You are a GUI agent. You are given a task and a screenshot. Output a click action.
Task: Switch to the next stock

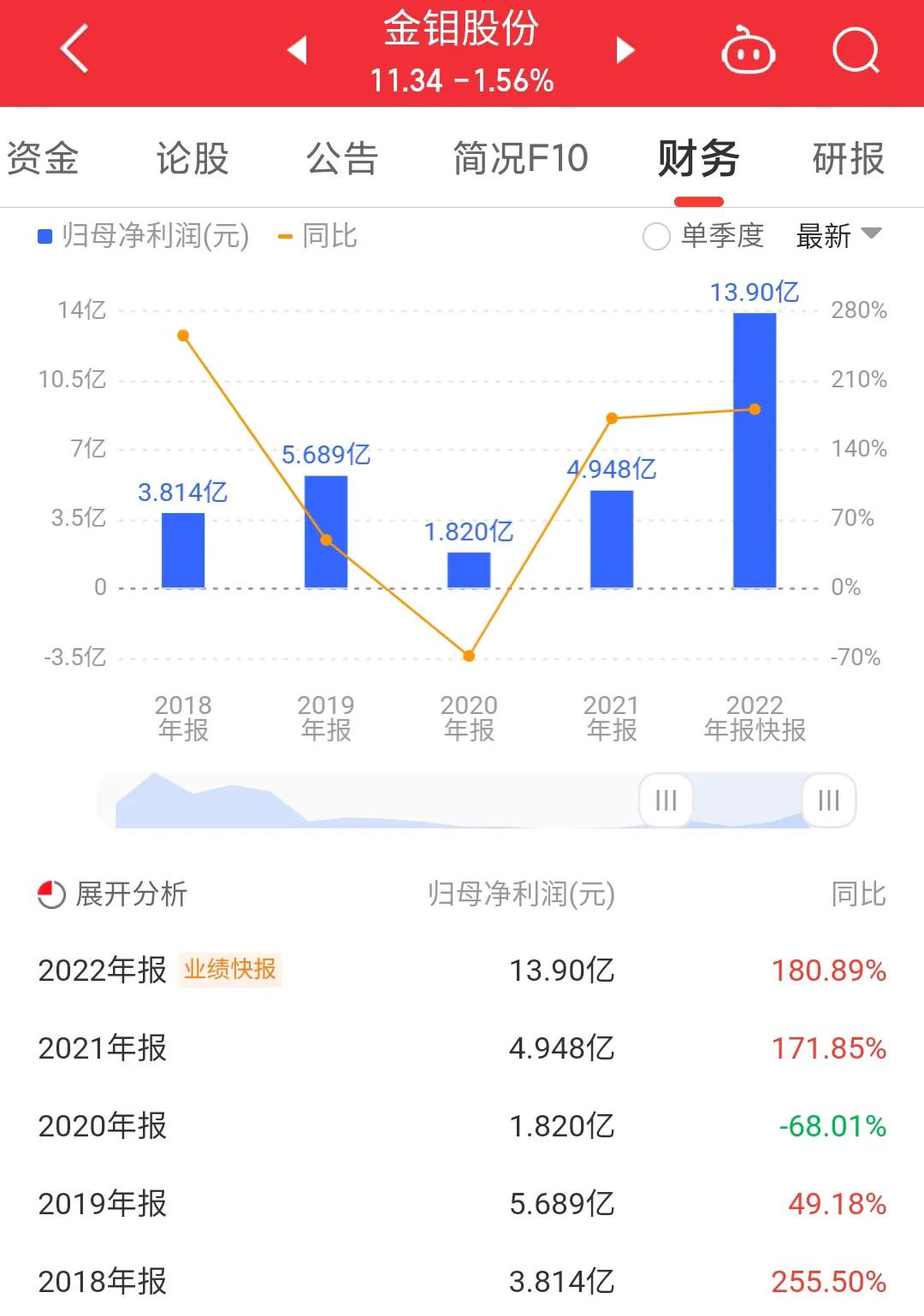625,50
